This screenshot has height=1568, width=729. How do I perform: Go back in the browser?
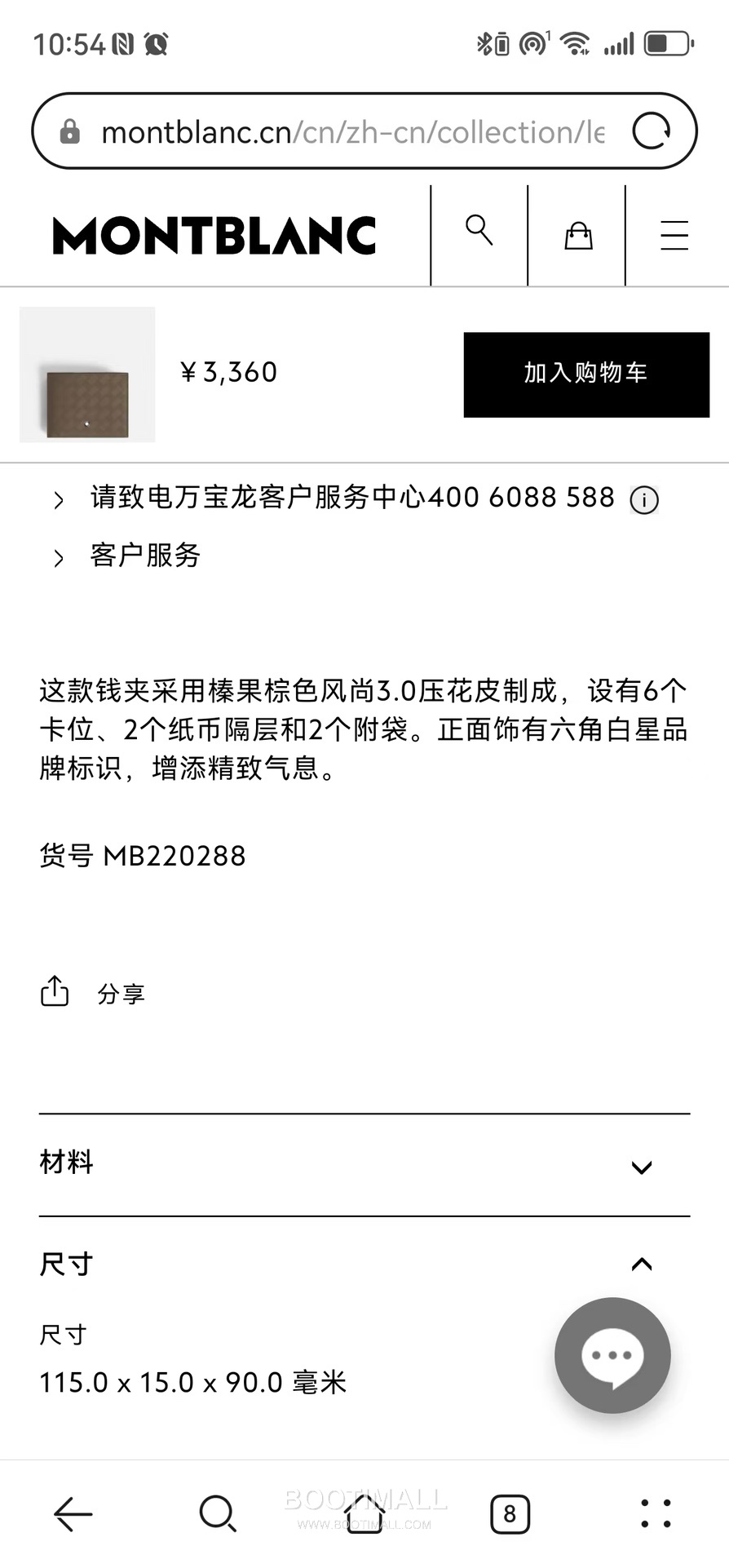point(73,1514)
